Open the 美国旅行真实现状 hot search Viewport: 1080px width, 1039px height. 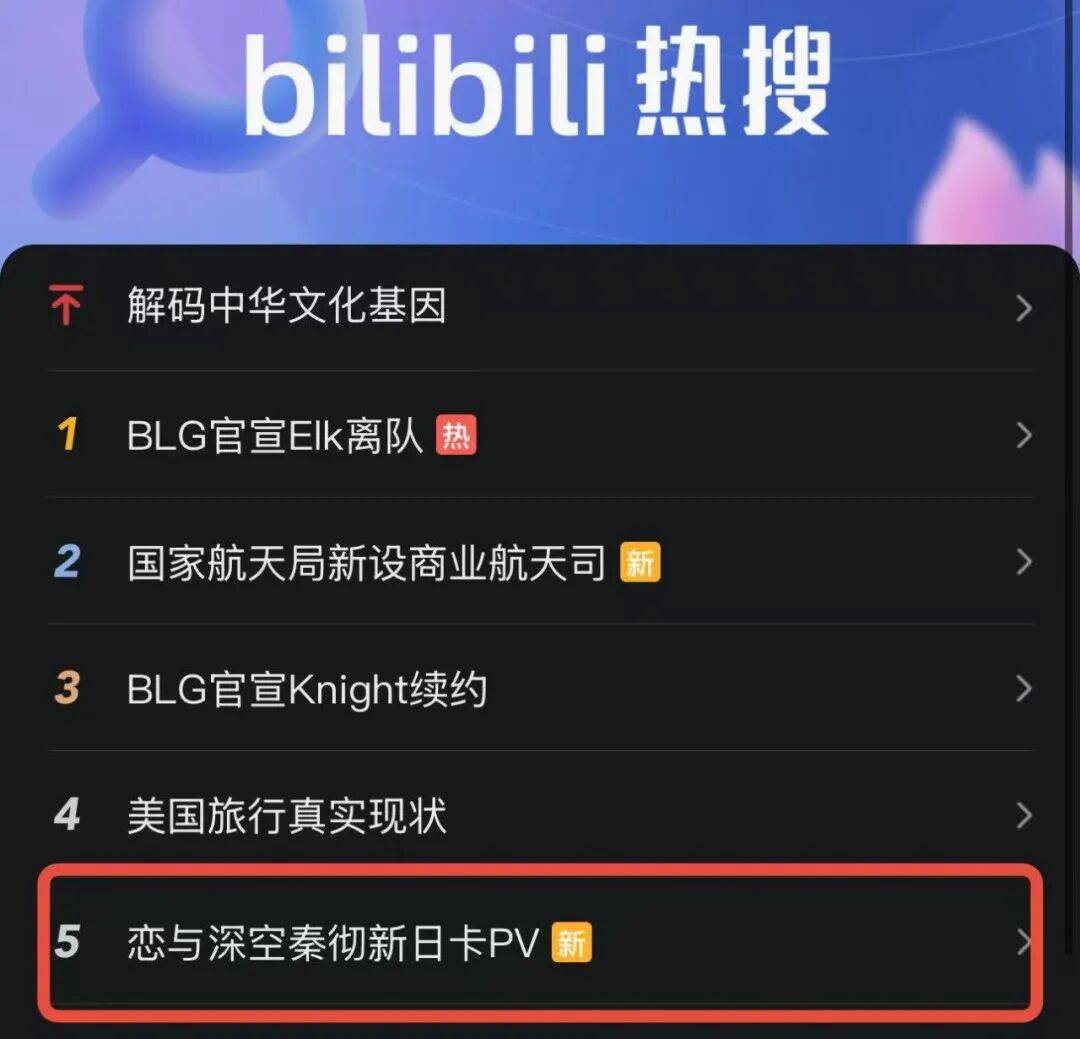pyautogui.click(x=286, y=817)
